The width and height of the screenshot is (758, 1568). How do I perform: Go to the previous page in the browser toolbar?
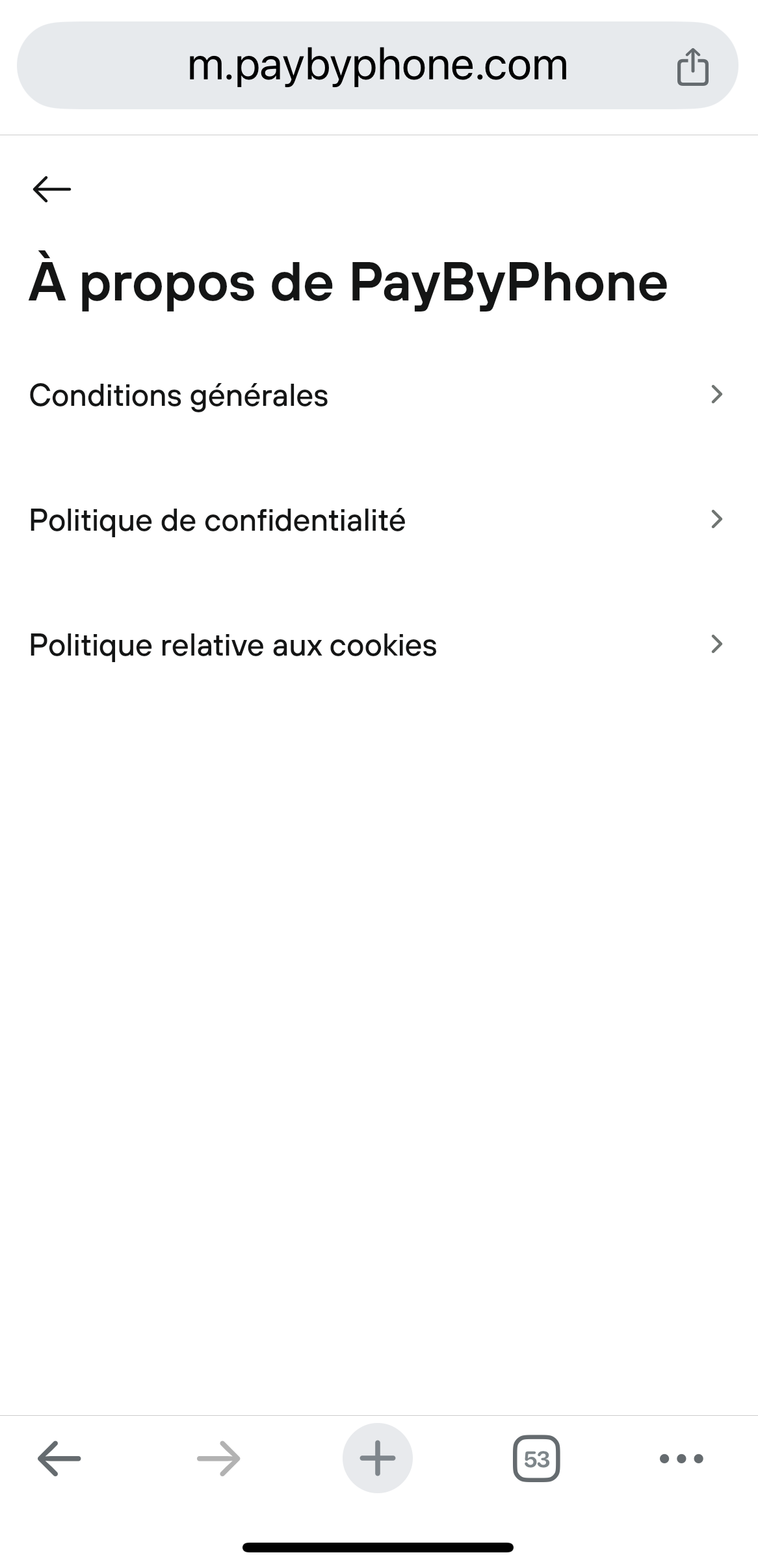[x=59, y=1459]
